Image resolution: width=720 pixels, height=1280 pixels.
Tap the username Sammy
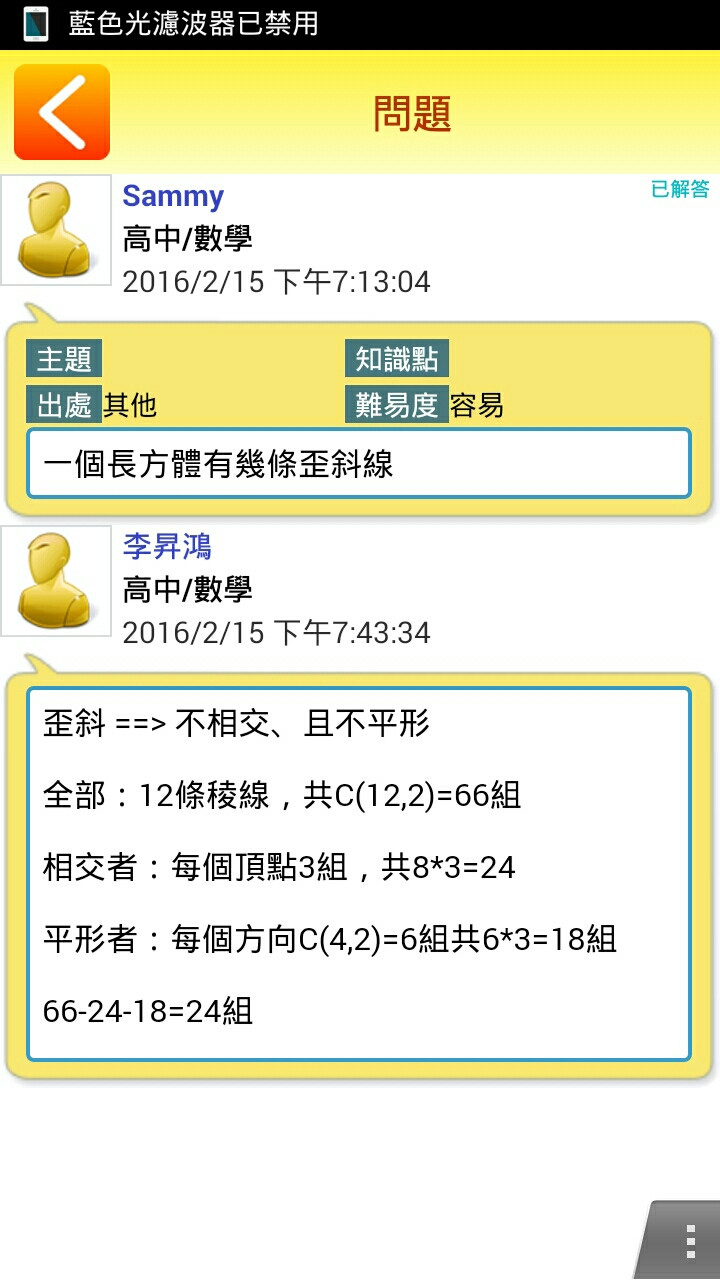tap(173, 196)
